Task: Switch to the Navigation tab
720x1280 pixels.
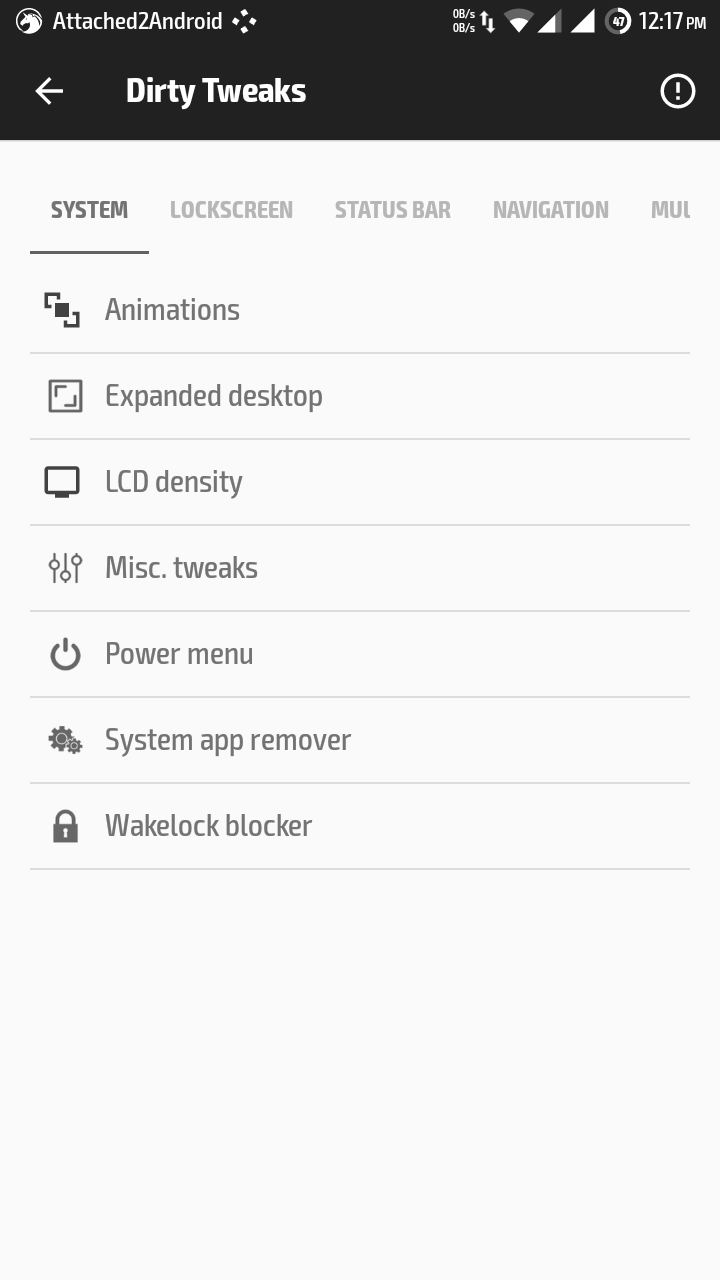Action: click(x=550, y=210)
